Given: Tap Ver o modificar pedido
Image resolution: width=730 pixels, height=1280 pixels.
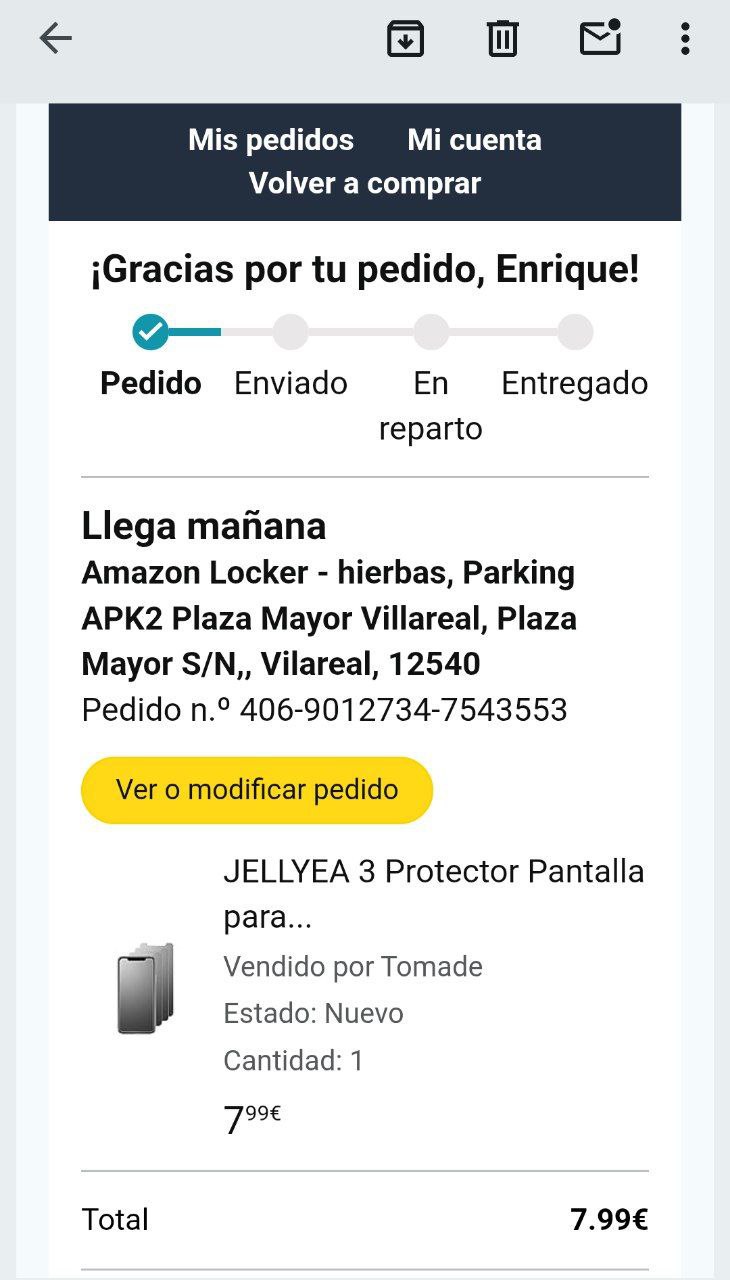Looking at the screenshot, I should (257, 790).
